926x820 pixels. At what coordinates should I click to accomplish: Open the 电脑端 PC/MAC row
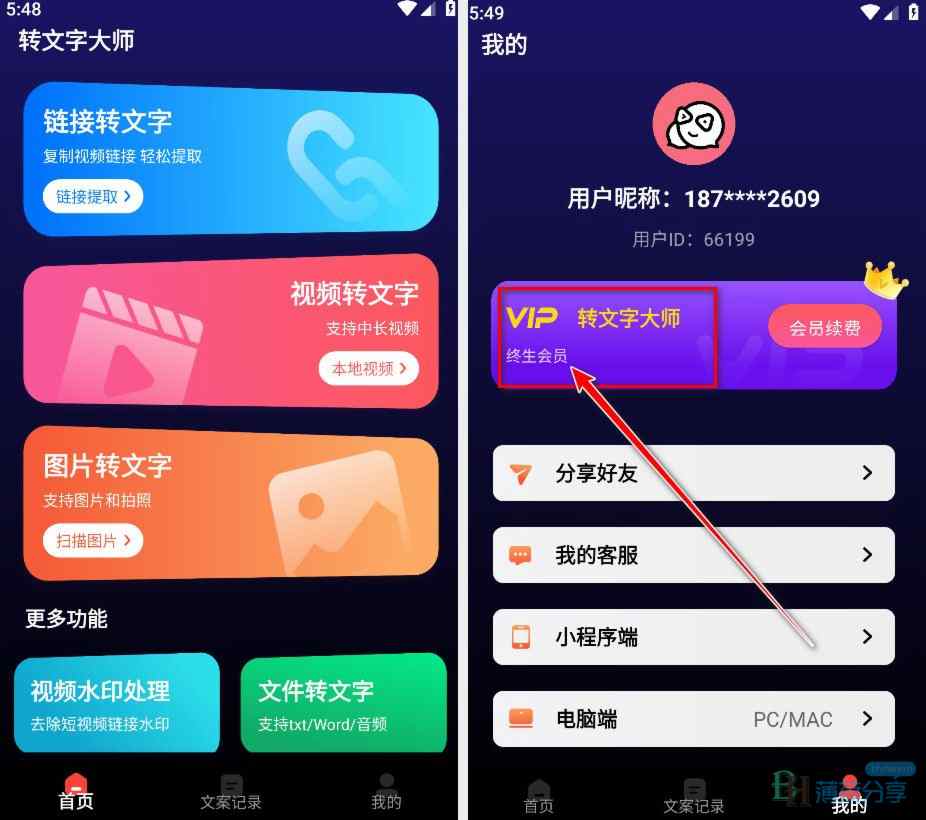(693, 718)
